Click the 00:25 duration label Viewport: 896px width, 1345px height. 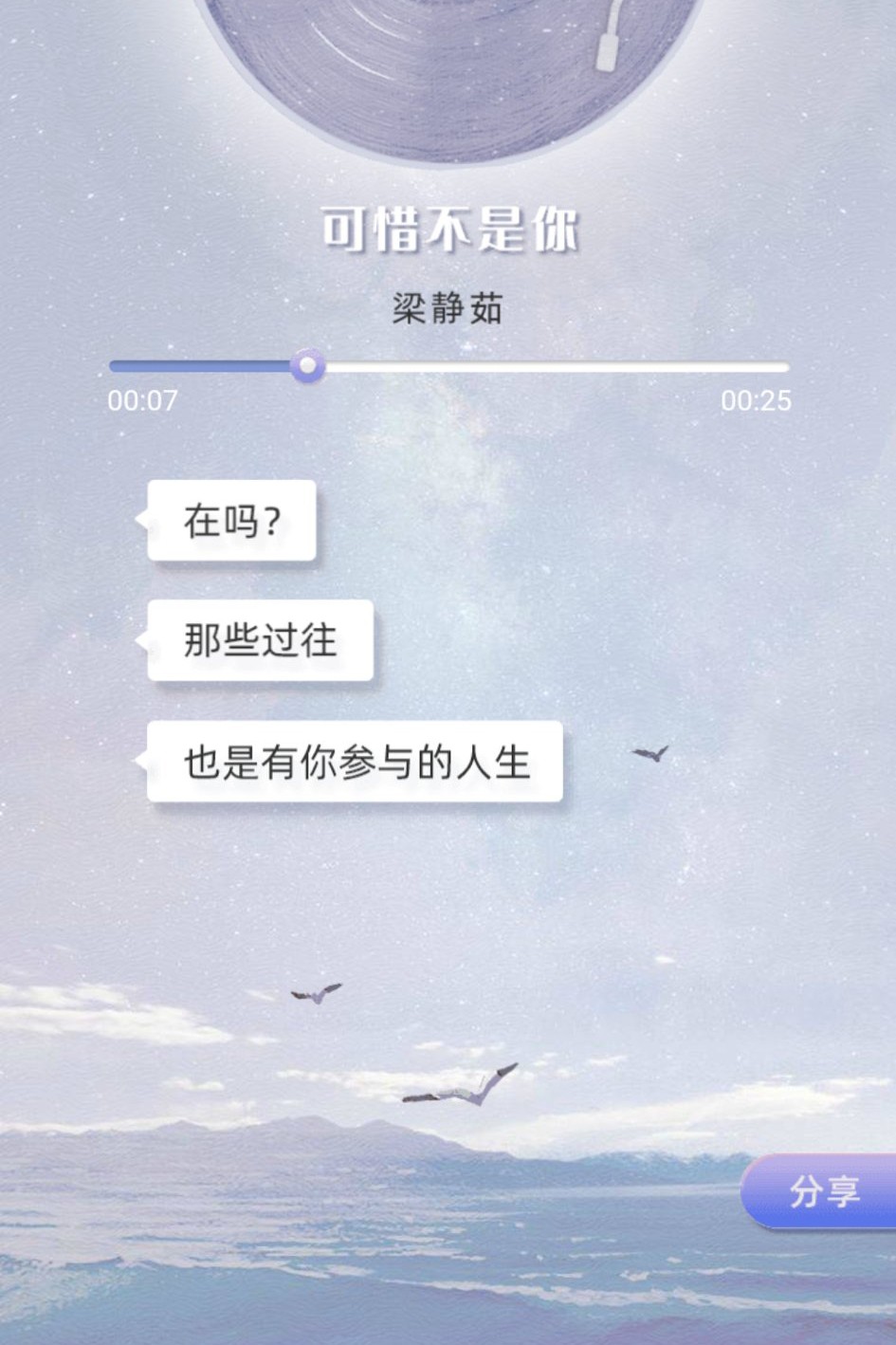tap(756, 401)
